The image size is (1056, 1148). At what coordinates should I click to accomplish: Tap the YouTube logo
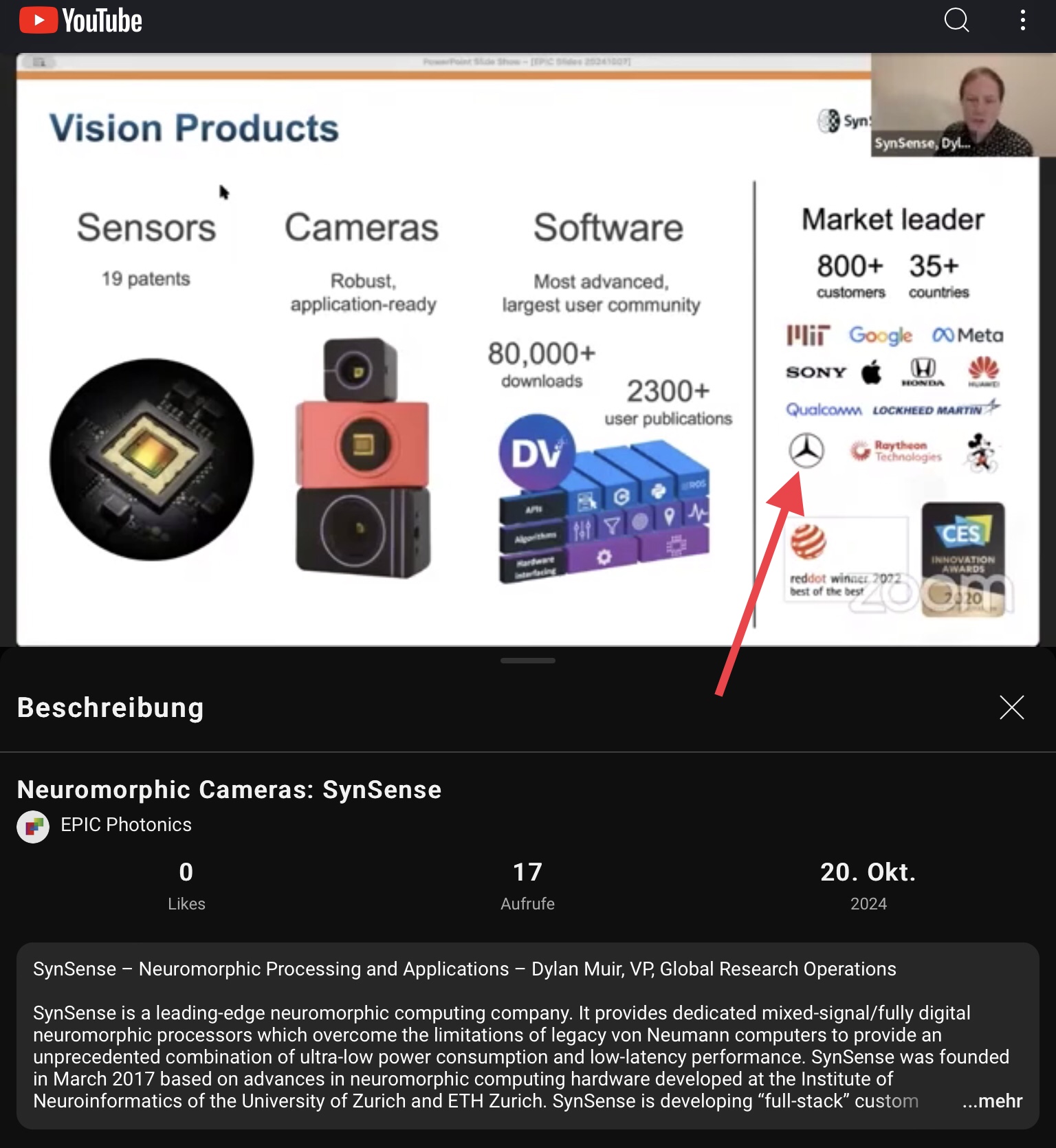pos(81,21)
